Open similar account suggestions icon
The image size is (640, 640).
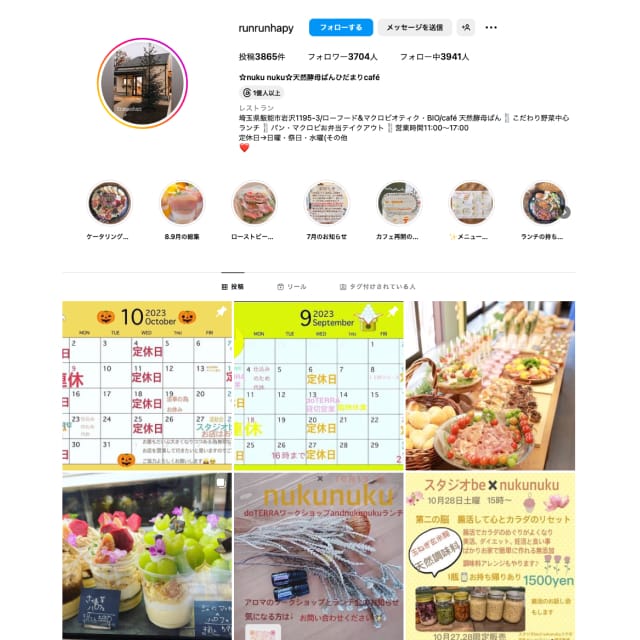pyautogui.click(x=466, y=27)
